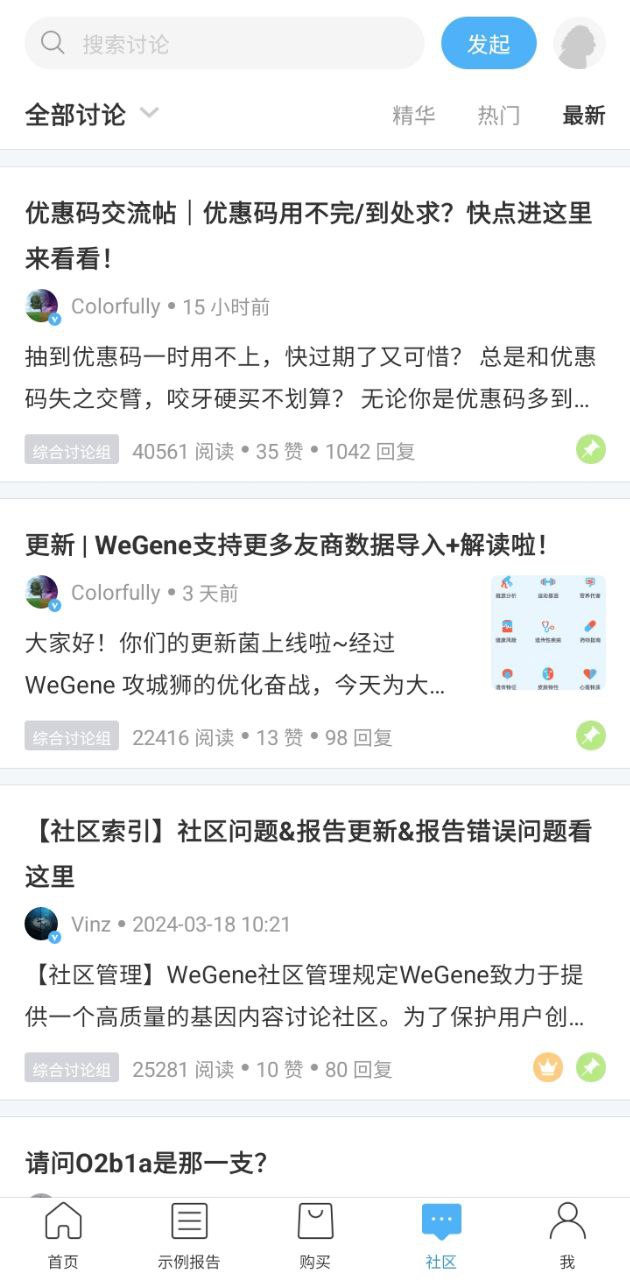The image size is (630, 1280).
Task: Start a new discussion with 发起
Action: (x=488, y=44)
